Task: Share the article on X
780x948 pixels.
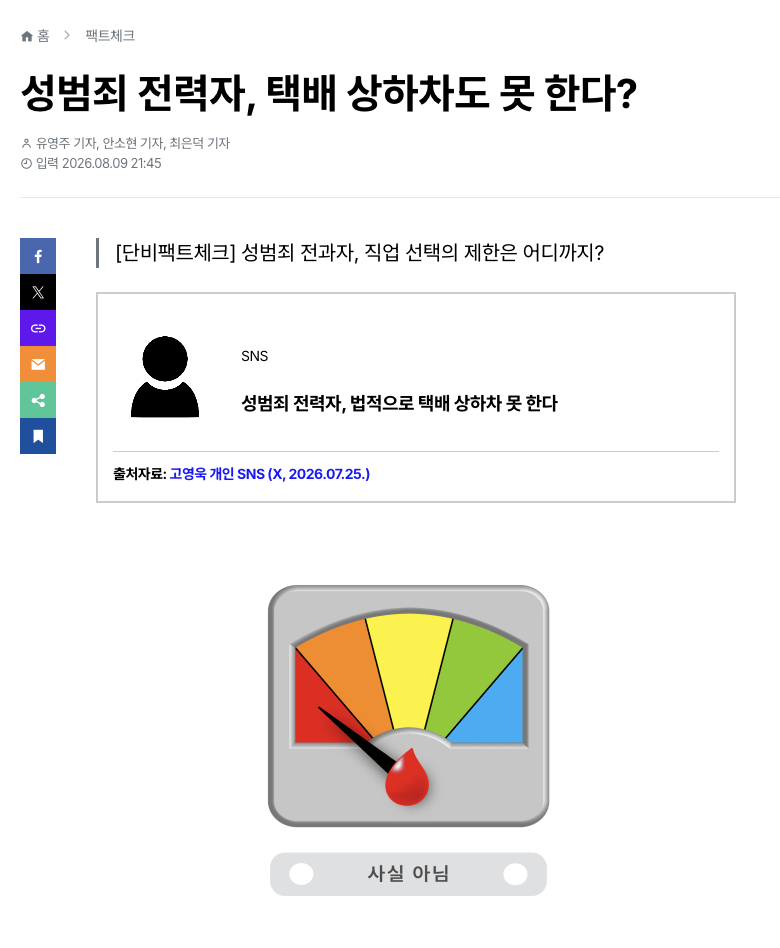Action: coord(38,293)
